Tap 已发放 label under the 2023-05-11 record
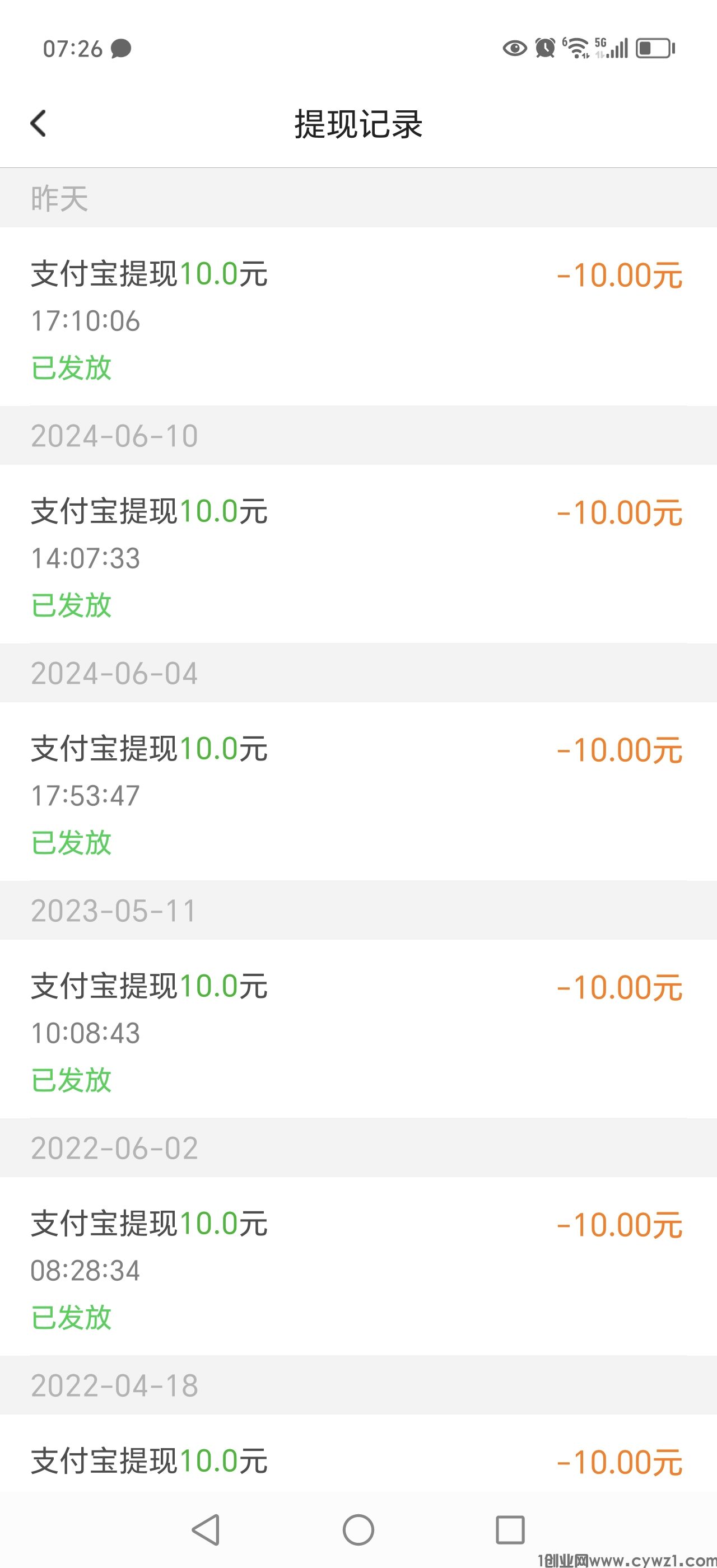This screenshot has height=1568, width=717. click(x=71, y=1080)
